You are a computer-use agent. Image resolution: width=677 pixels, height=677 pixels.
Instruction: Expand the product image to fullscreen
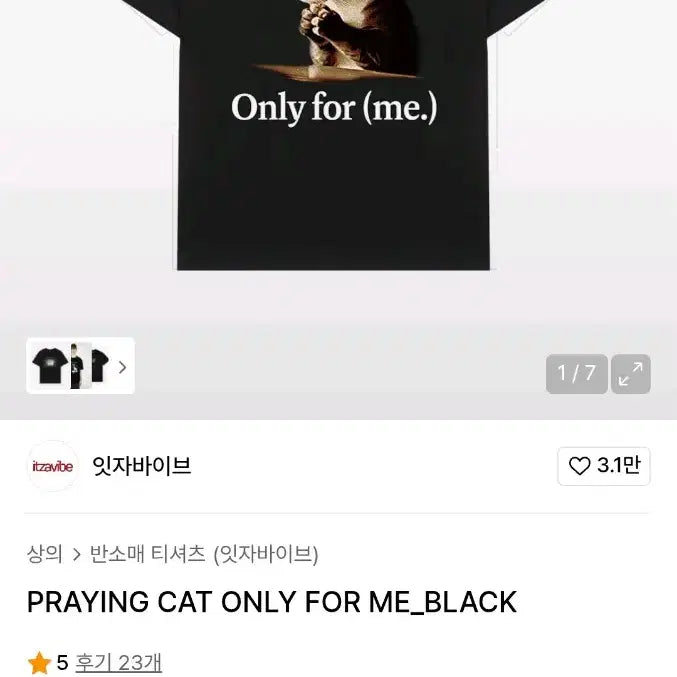[631, 374]
